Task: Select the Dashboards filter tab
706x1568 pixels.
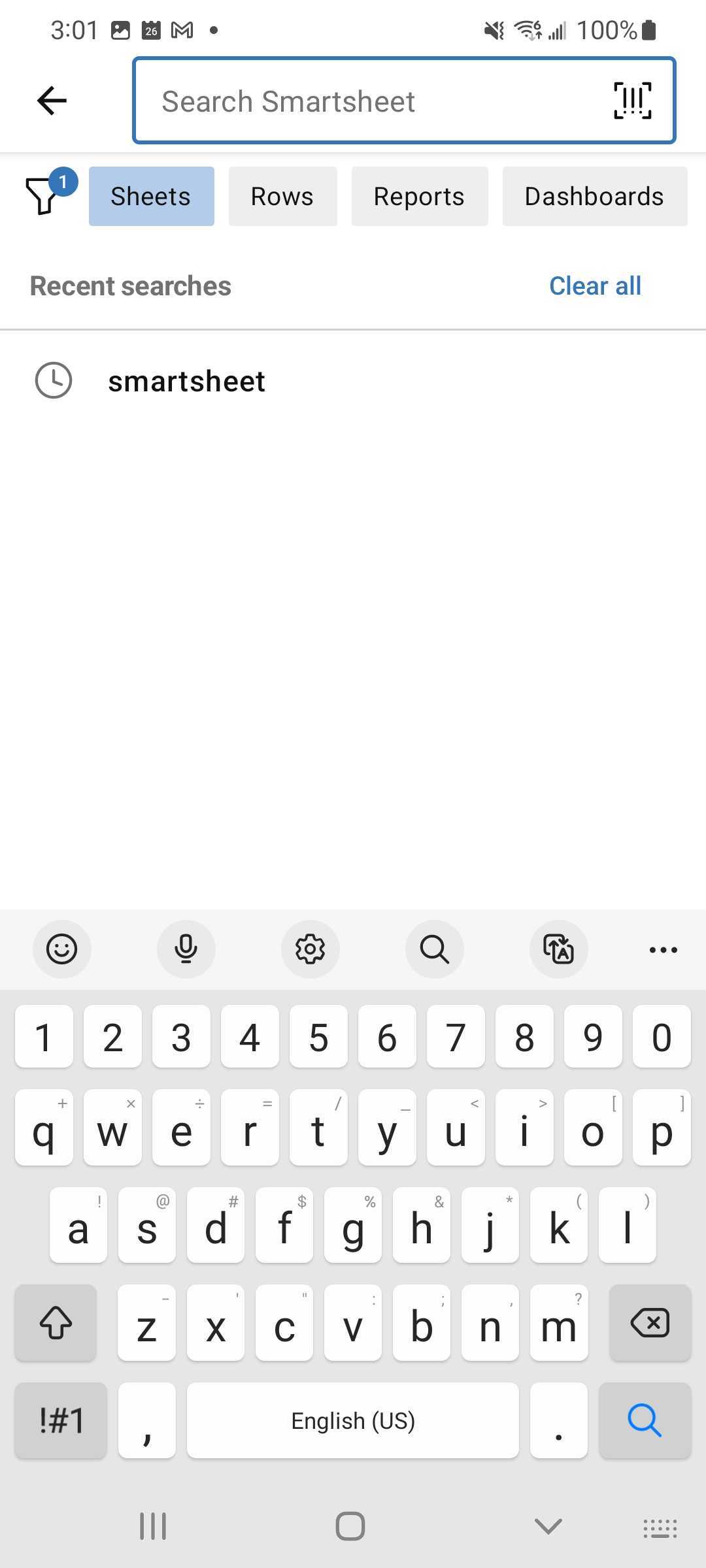Action: pyautogui.click(x=594, y=196)
